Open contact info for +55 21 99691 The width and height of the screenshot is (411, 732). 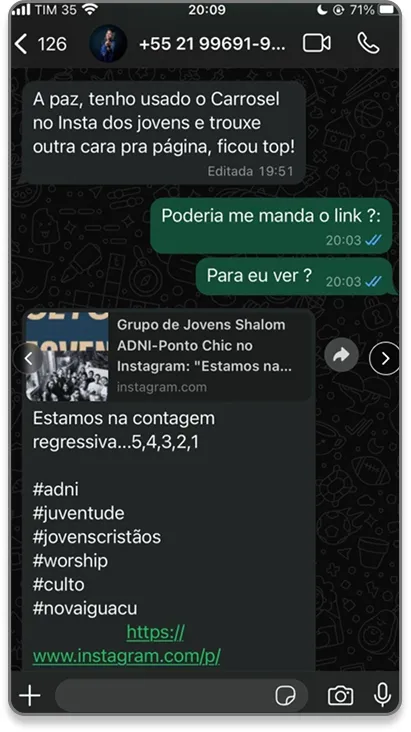[x=211, y=44]
